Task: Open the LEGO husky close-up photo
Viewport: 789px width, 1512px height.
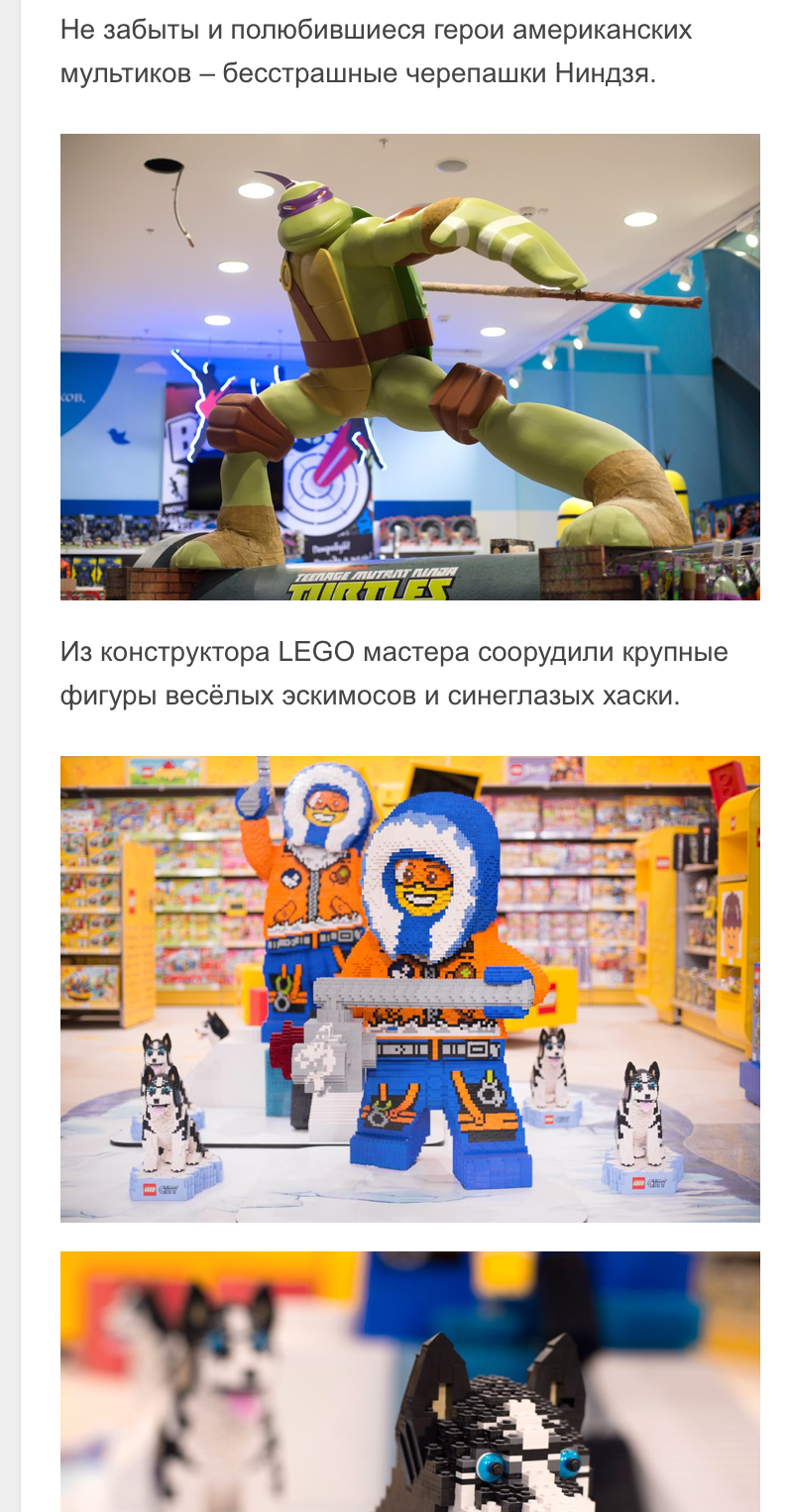Action: [x=409, y=1381]
